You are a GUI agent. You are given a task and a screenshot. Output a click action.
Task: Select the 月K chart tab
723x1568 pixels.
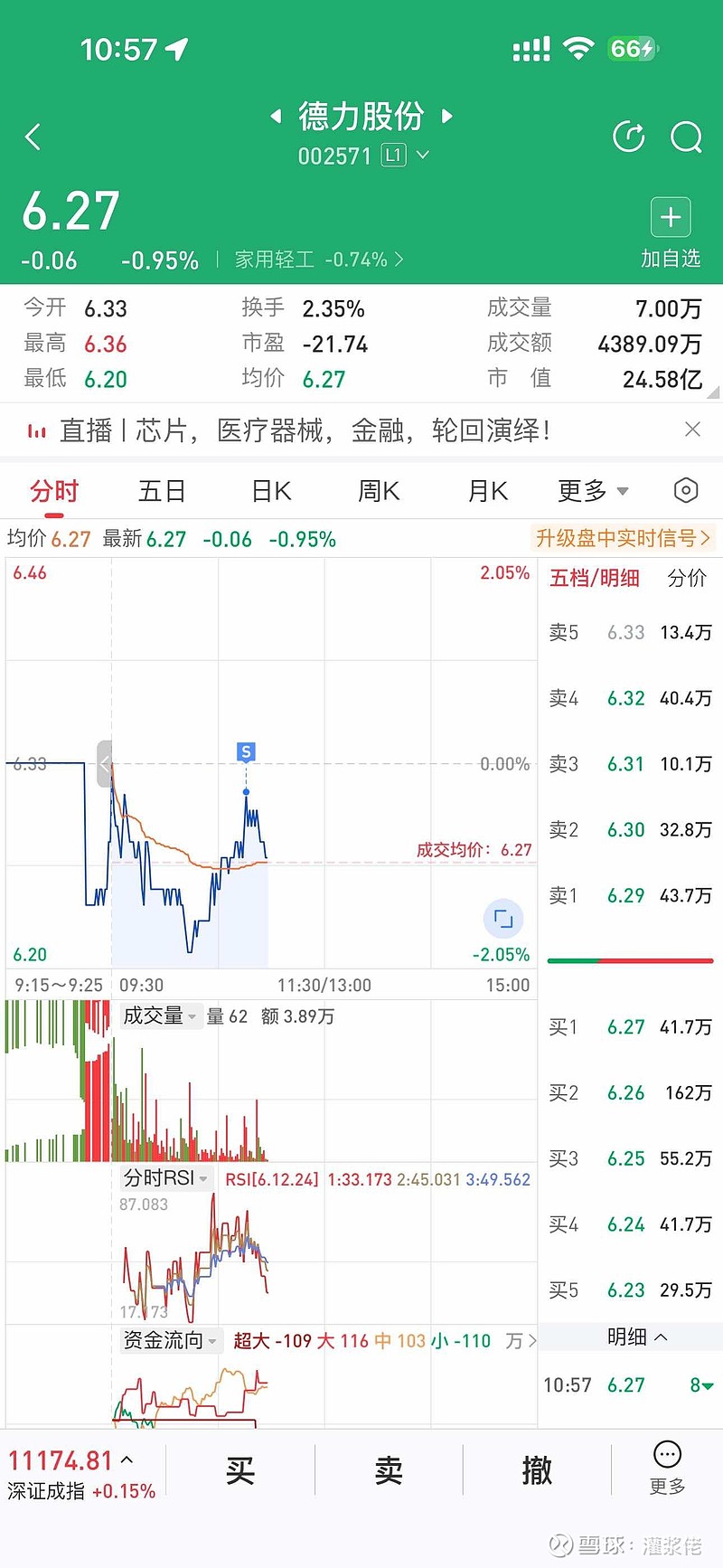pyautogui.click(x=488, y=491)
